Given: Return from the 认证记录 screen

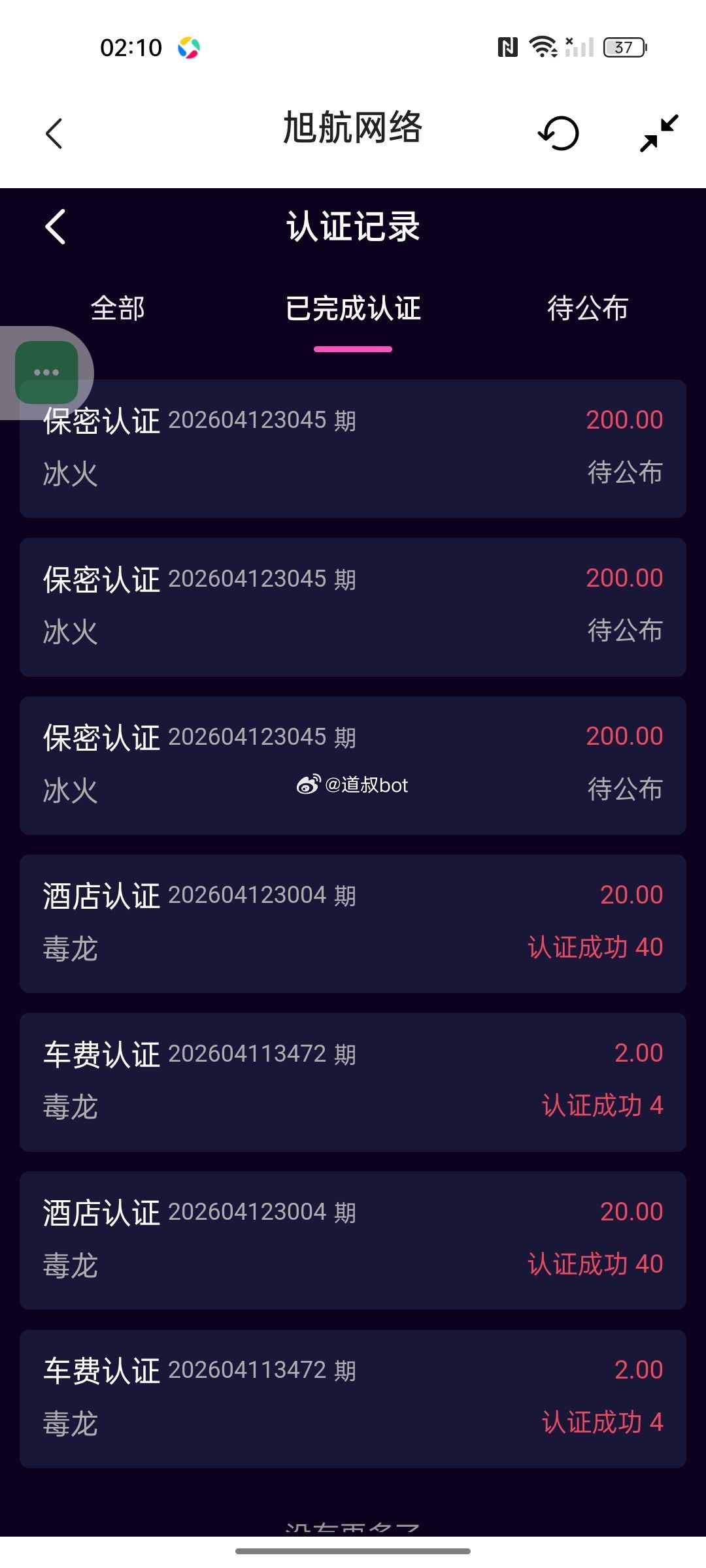Looking at the screenshot, I should pos(56,227).
